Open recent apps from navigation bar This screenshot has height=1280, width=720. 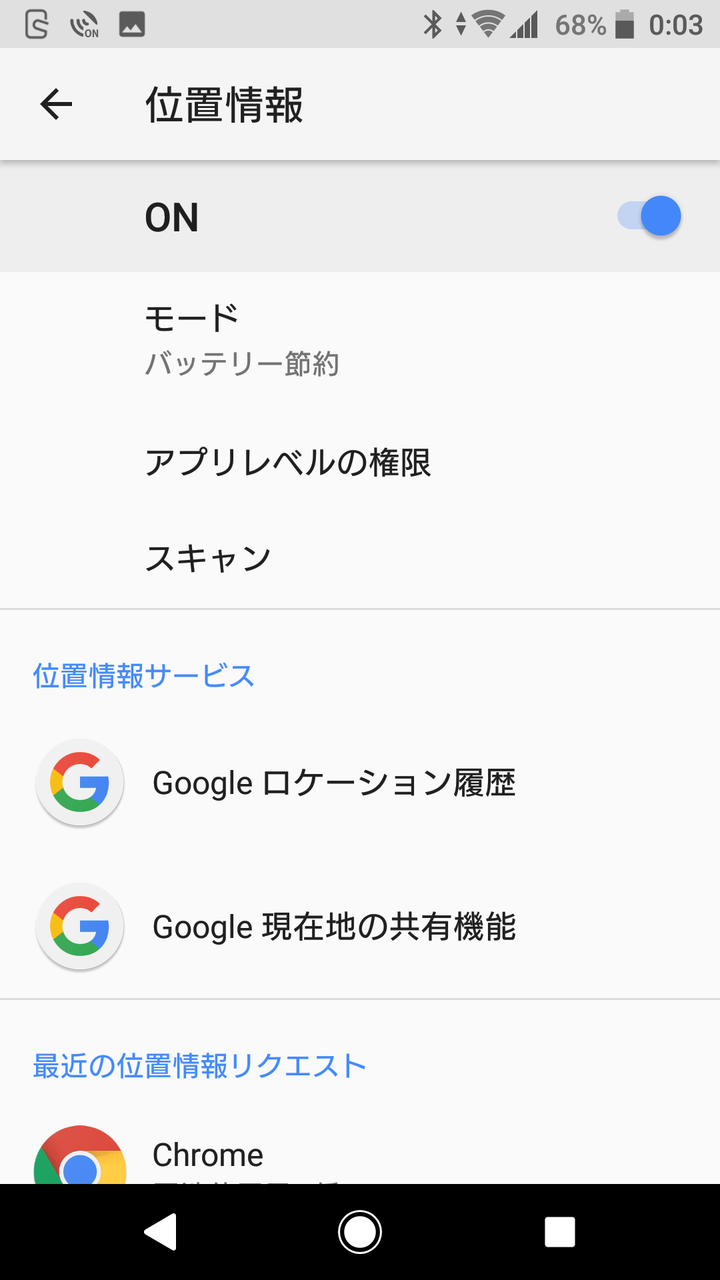click(560, 1232)
